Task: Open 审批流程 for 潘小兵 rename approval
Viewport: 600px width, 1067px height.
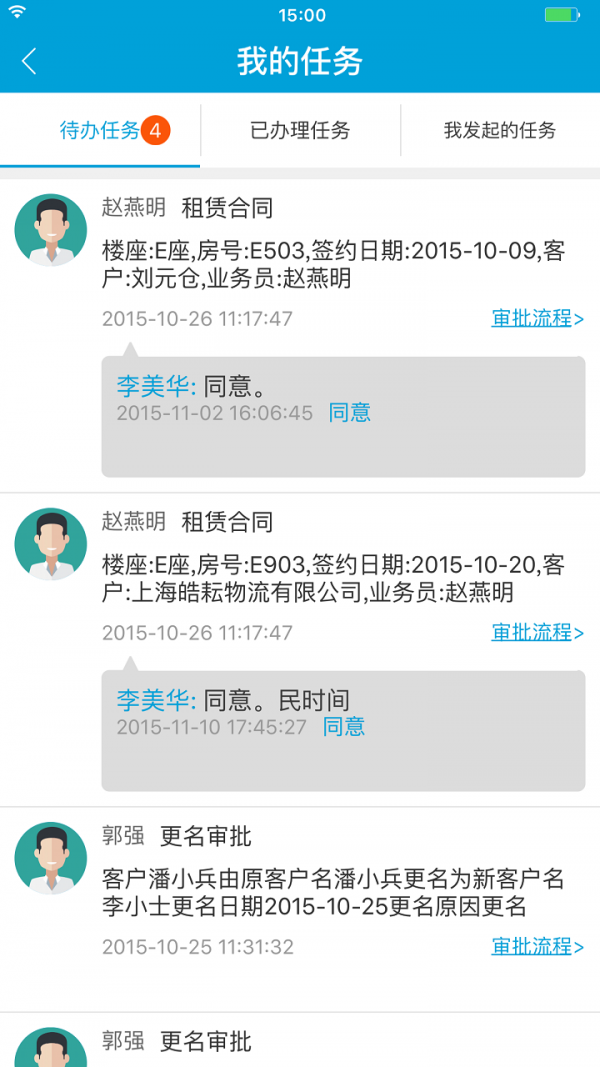Action: pyautogui.click(x=537, y=947)
